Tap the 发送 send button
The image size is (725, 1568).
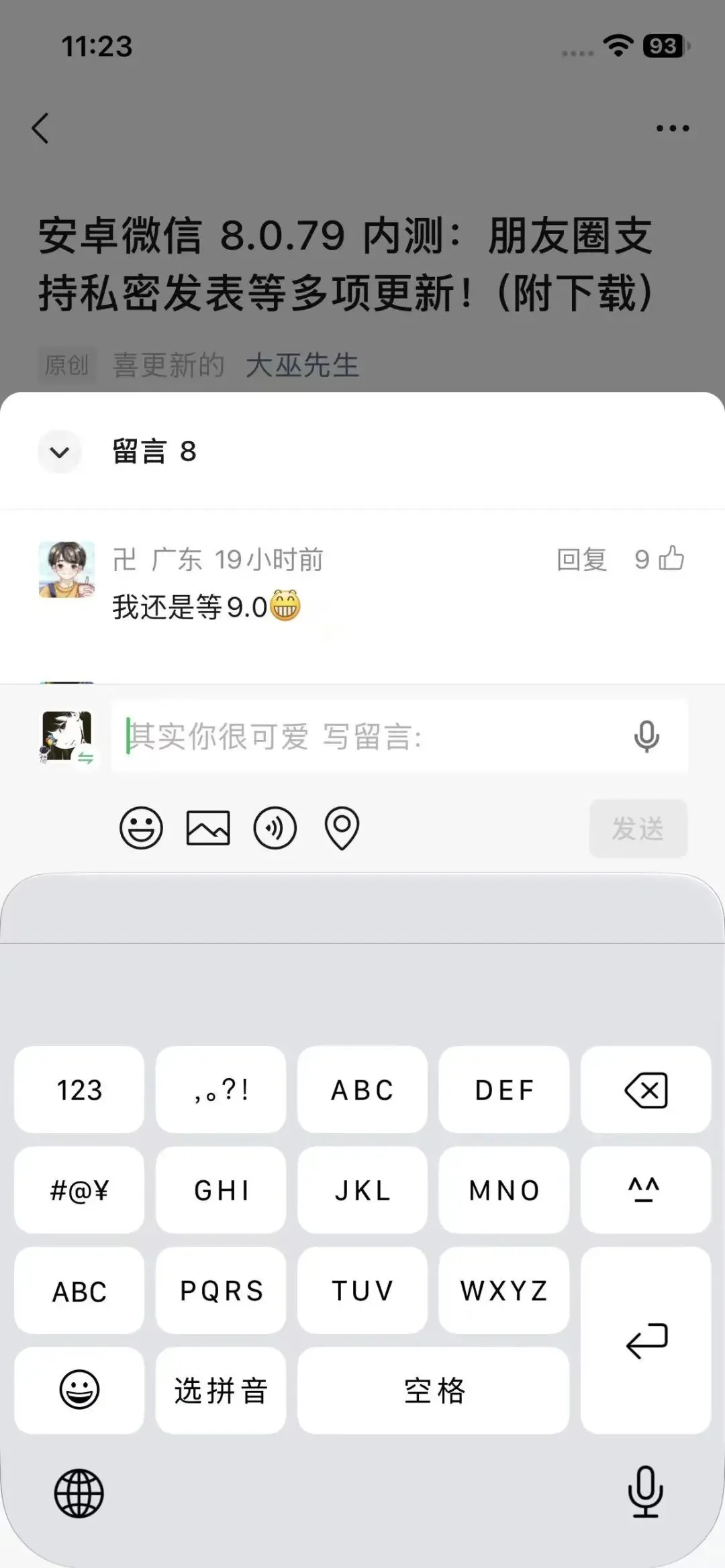tap(638, 828)
